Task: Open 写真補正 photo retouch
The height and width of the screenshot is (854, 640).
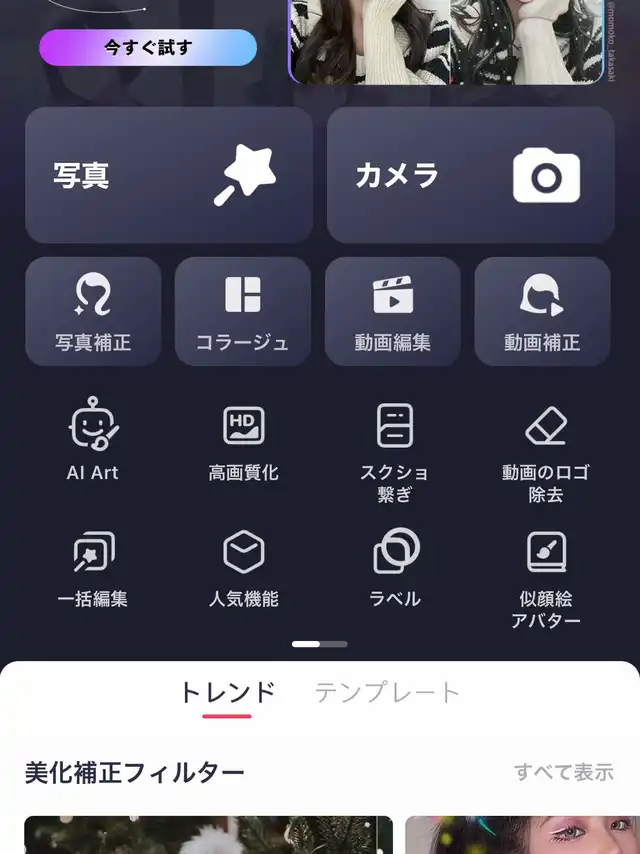Action: (93, 311)
